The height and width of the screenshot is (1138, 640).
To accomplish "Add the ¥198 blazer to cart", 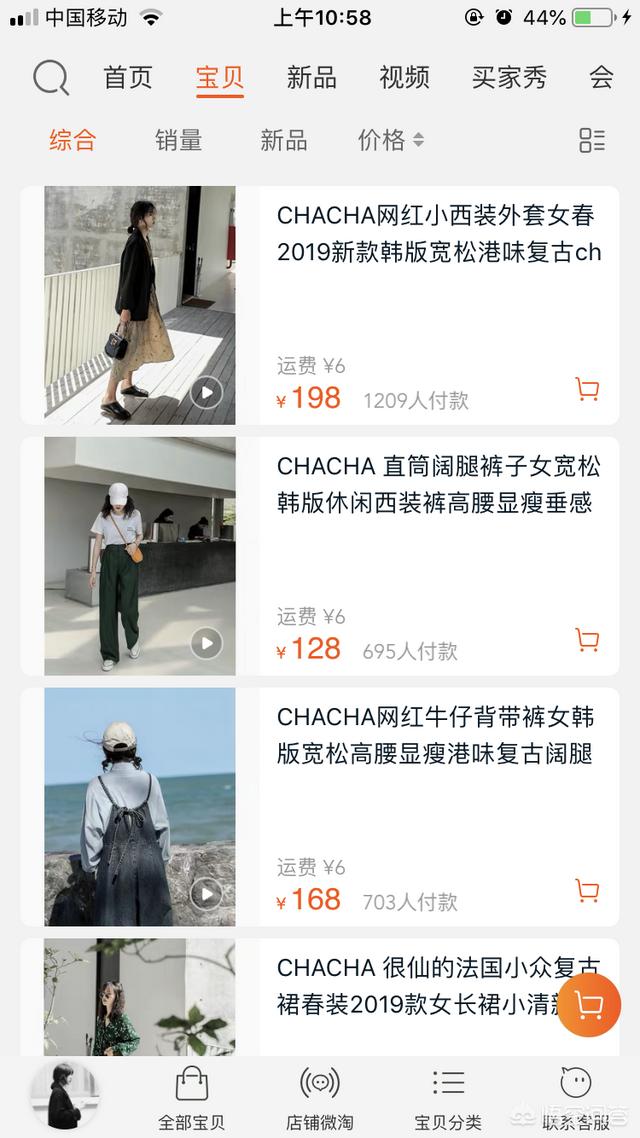I will point(588,389).
